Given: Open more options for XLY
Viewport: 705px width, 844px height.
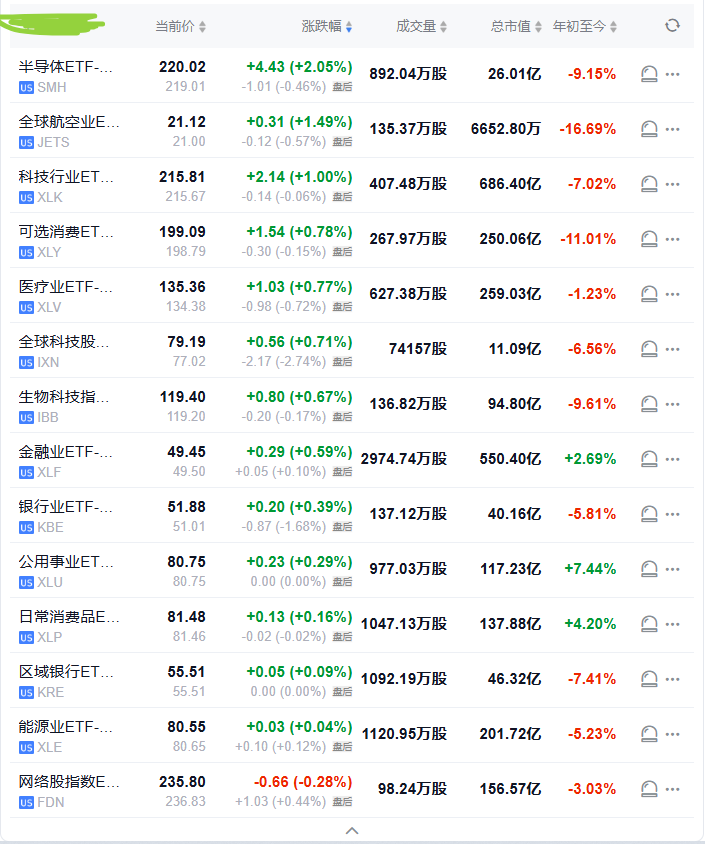Looking at the screenshot, I should pyautogui.click(x=673, y=239).
